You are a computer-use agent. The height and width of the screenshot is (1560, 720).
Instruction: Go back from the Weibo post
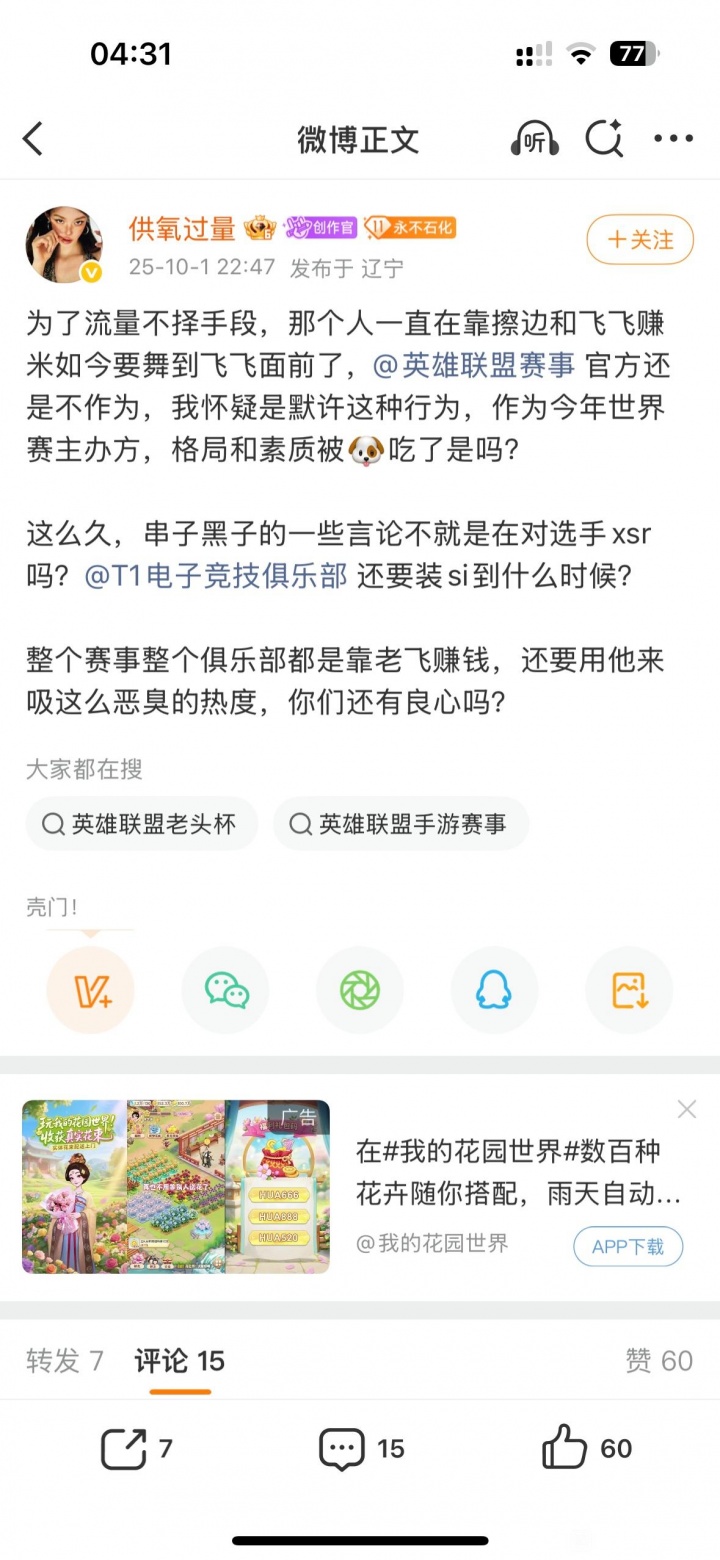click(x=33, y=139)
